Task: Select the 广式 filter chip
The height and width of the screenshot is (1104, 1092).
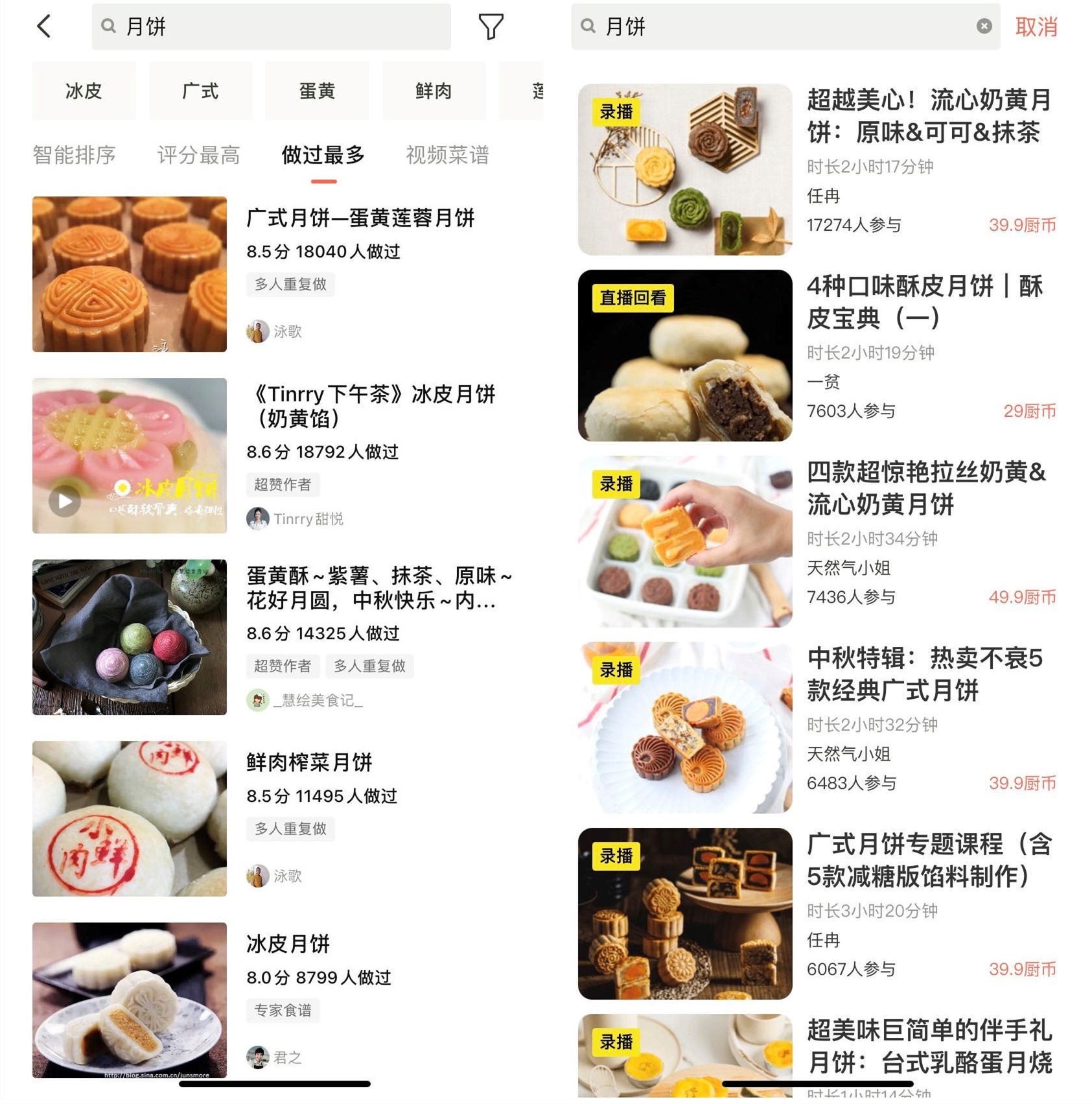Action: (200, 91)
